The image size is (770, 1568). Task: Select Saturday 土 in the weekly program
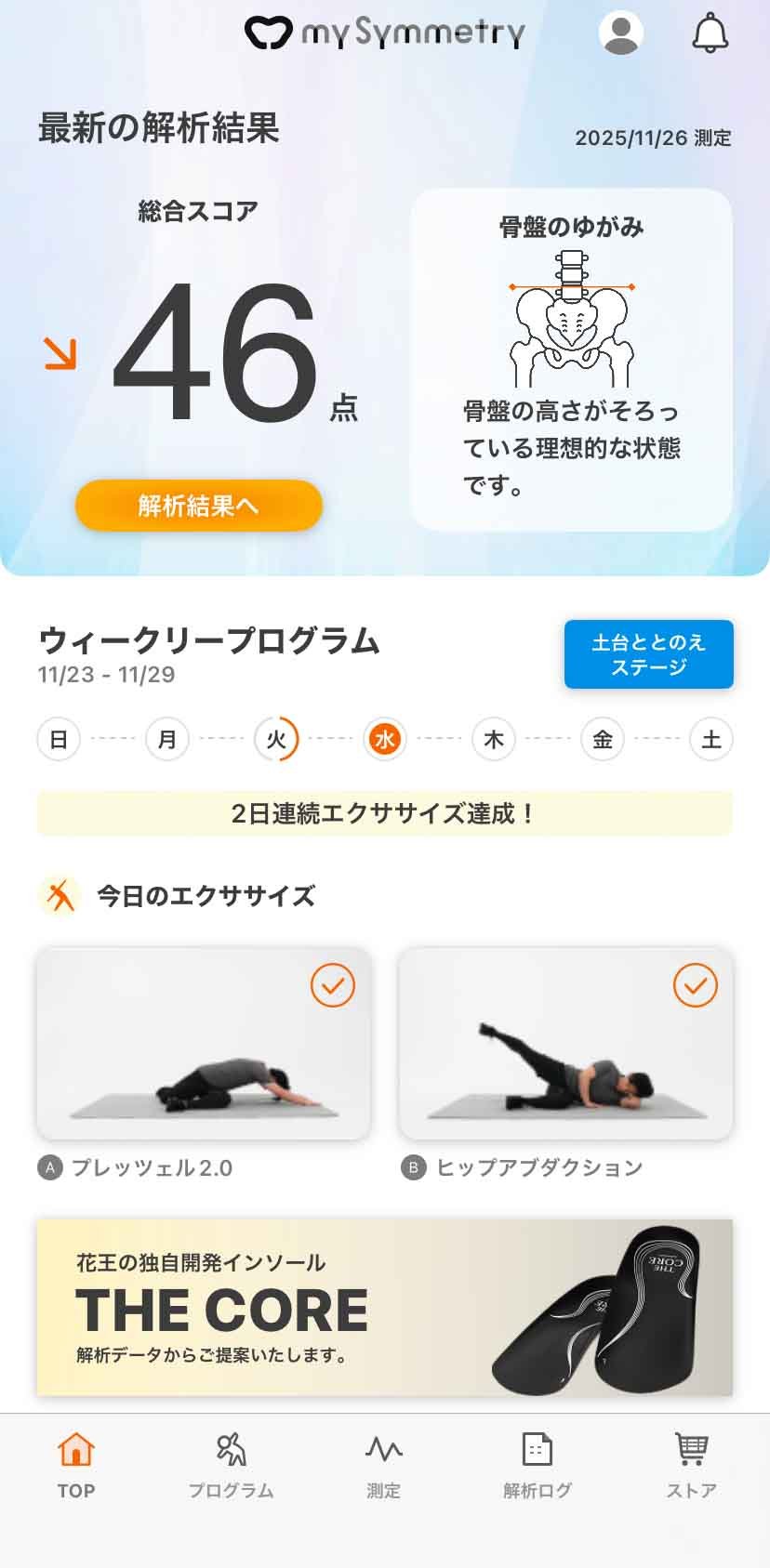pyautogui.click(x=711, y=740)
